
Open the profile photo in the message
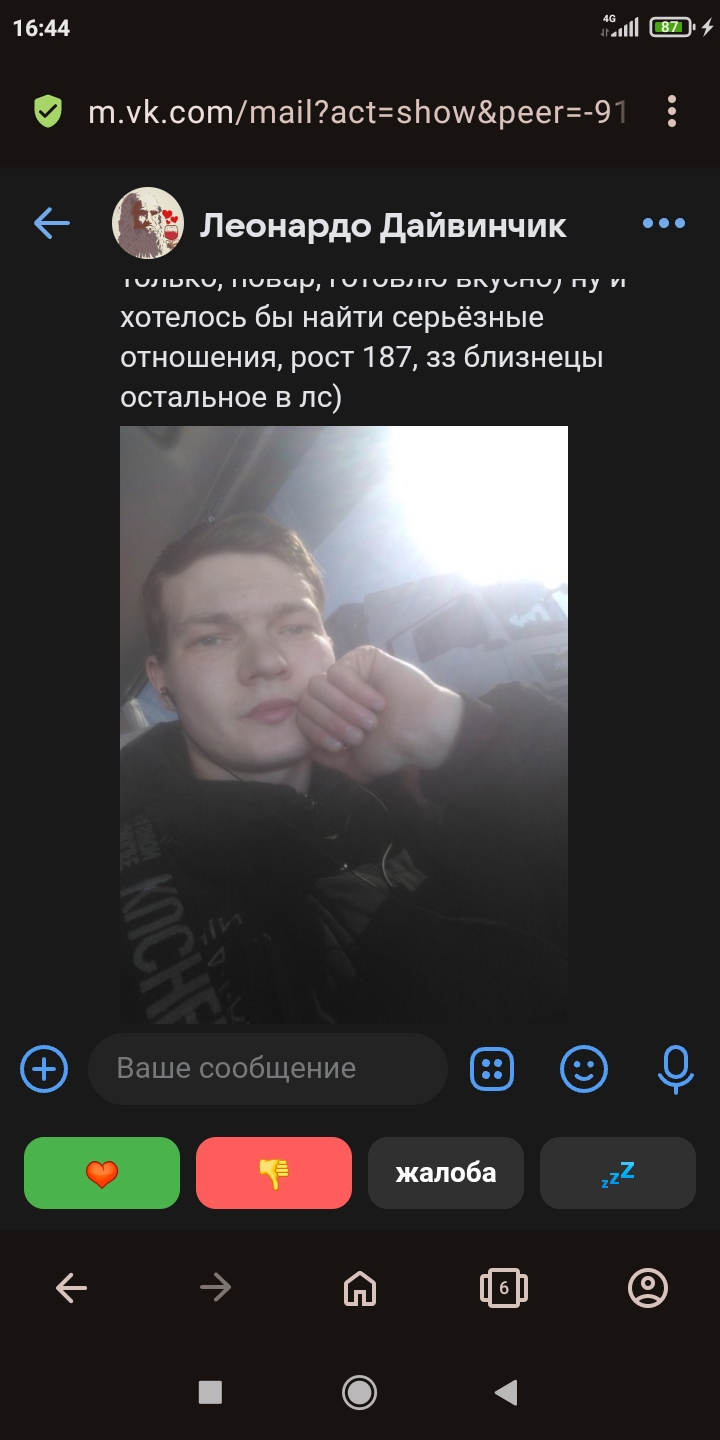344,725
